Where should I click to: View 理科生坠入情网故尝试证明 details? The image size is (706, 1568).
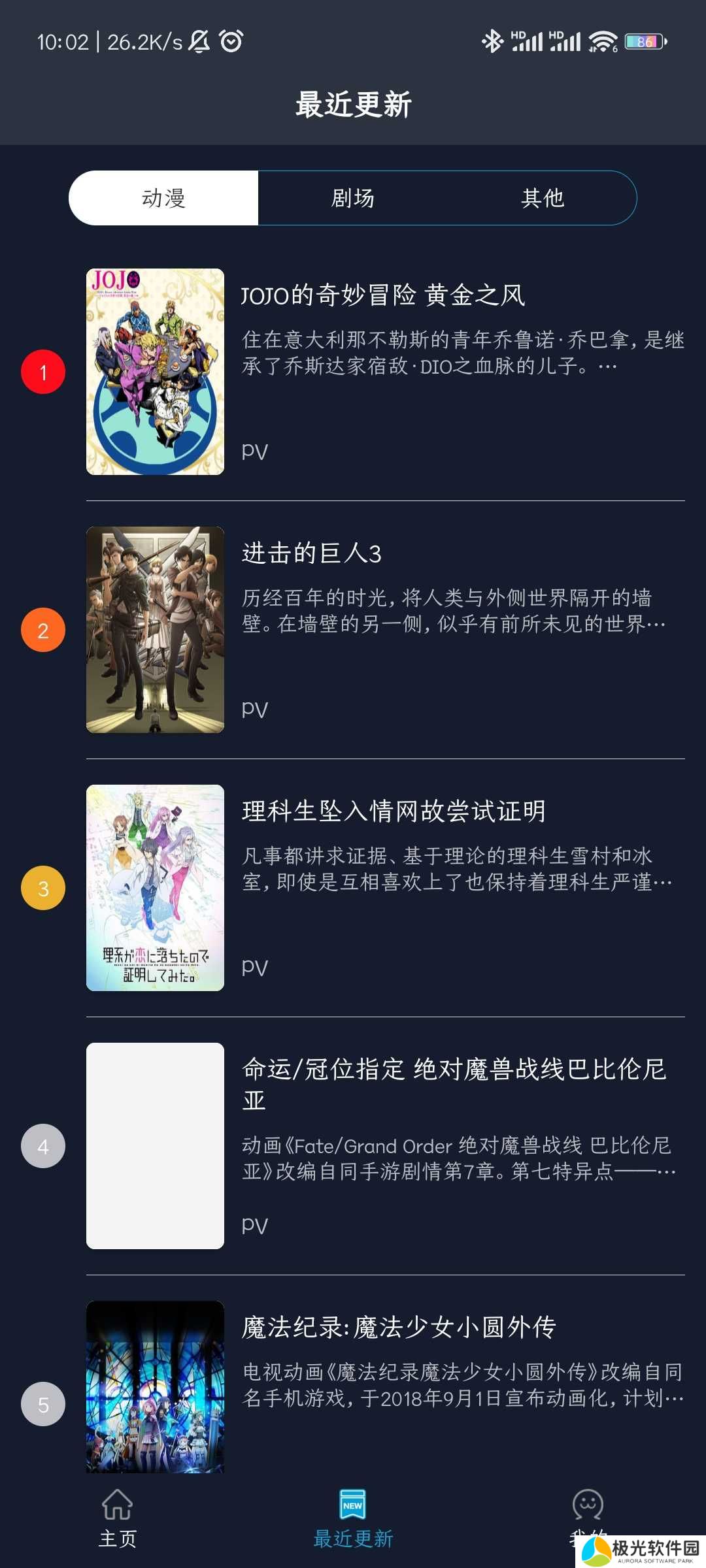[394, 811]
